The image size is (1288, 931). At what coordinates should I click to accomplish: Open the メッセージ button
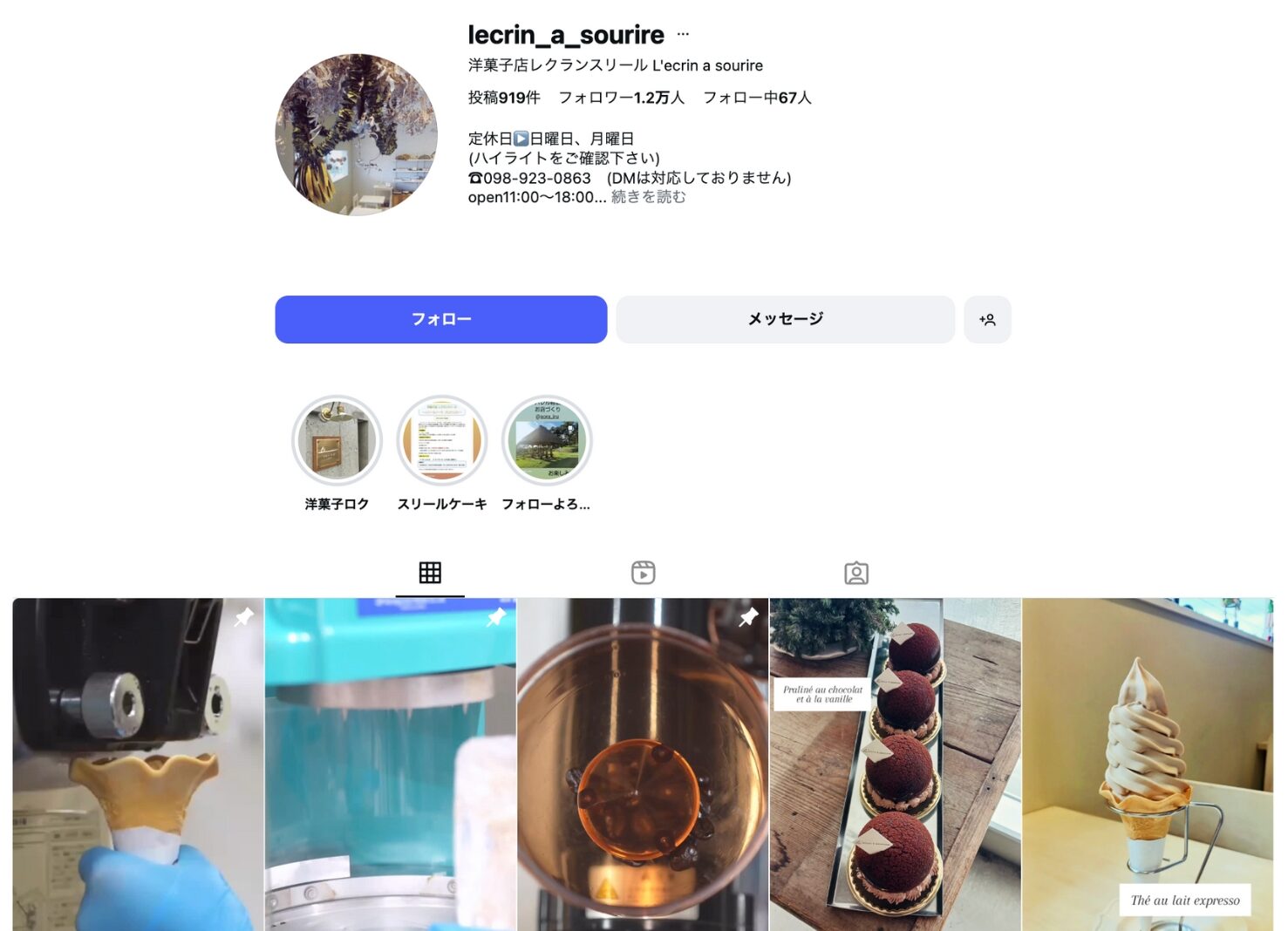[785, 319]
